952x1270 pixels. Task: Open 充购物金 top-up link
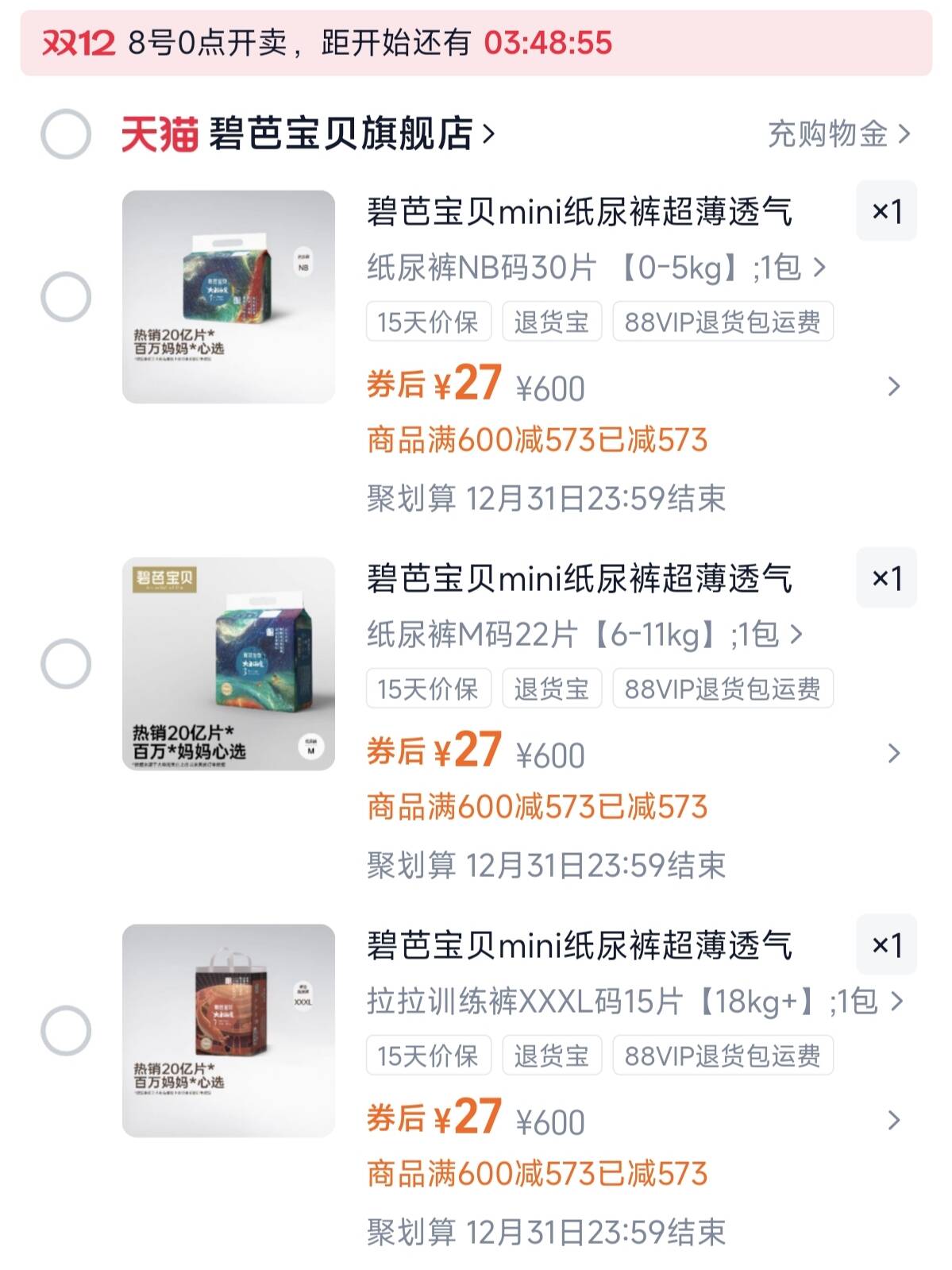click(x=838, y=134)
